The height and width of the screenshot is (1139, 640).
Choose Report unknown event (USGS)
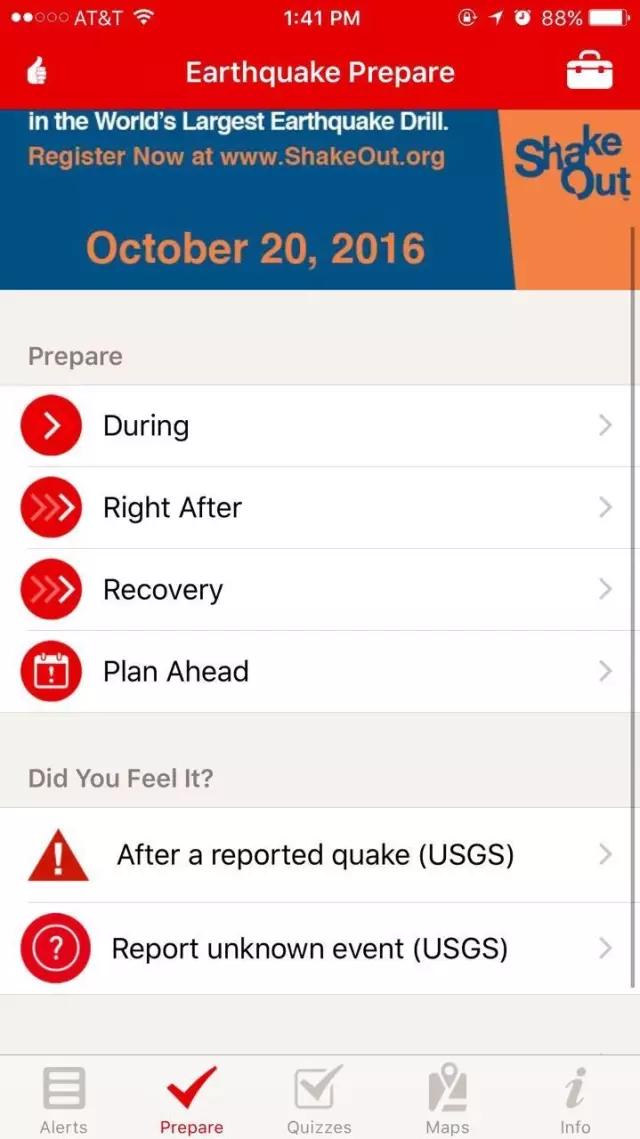point(320,949)
